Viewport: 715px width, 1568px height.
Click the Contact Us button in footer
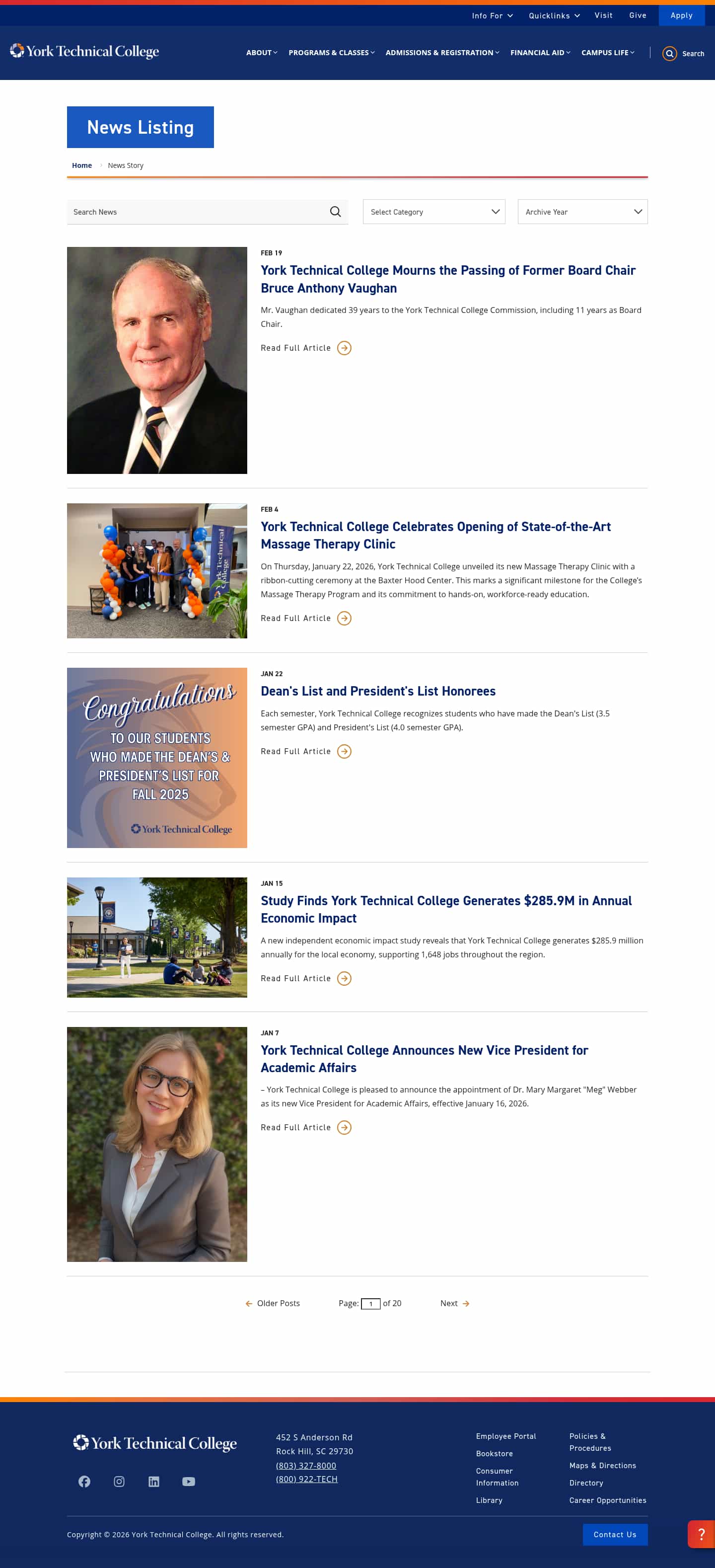(615, 1535)
